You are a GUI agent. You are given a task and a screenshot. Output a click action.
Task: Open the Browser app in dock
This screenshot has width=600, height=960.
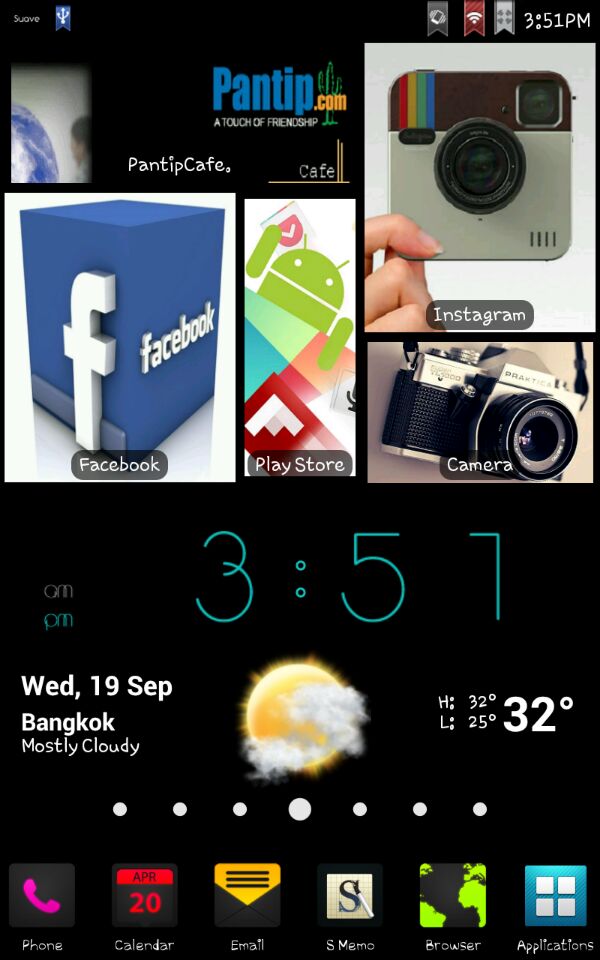coord(452,896)
